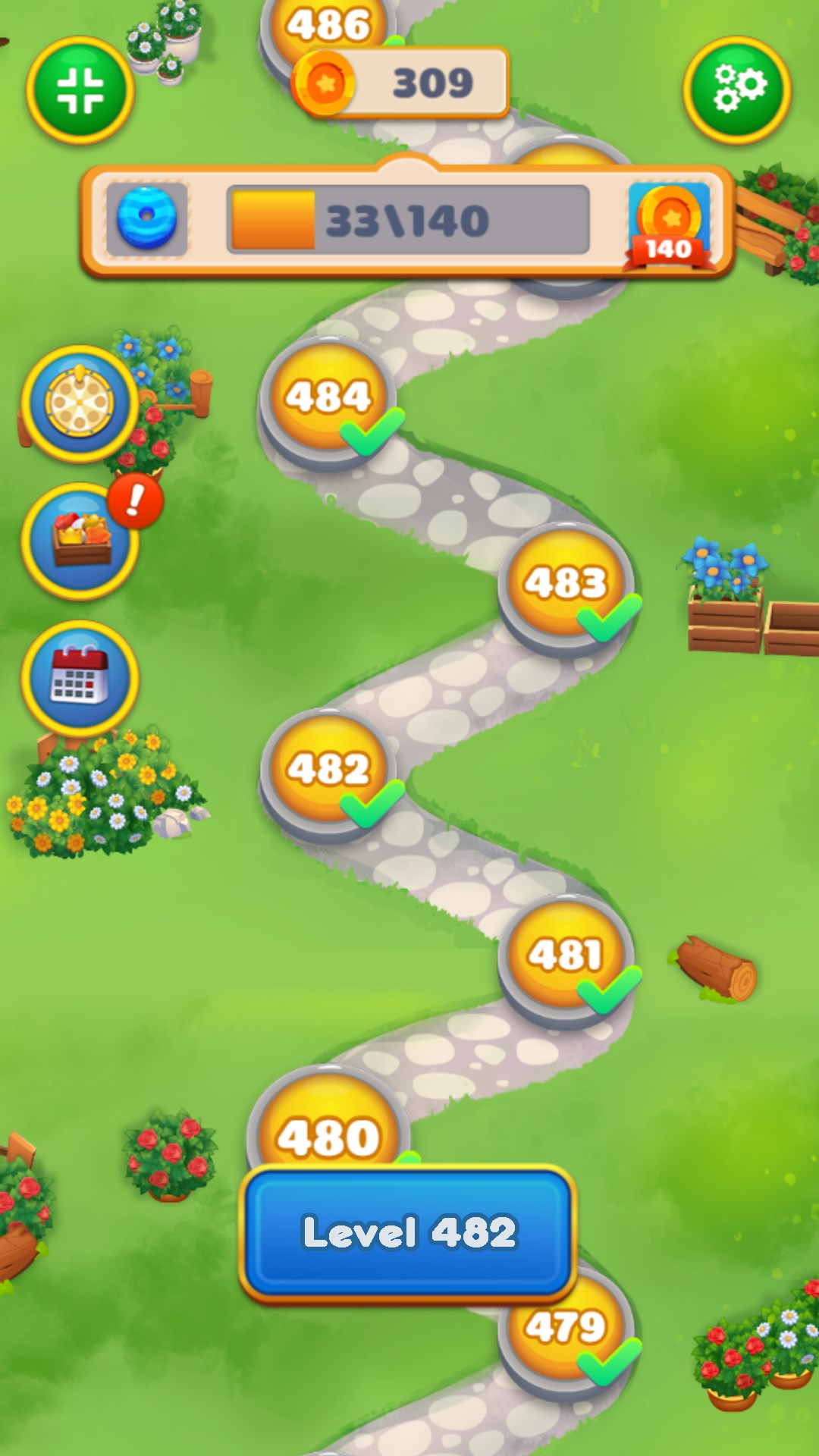Open the 33\140 donut progress bar
The width and height of the screenshot is (819, 1456).
(x=408, y=220)
